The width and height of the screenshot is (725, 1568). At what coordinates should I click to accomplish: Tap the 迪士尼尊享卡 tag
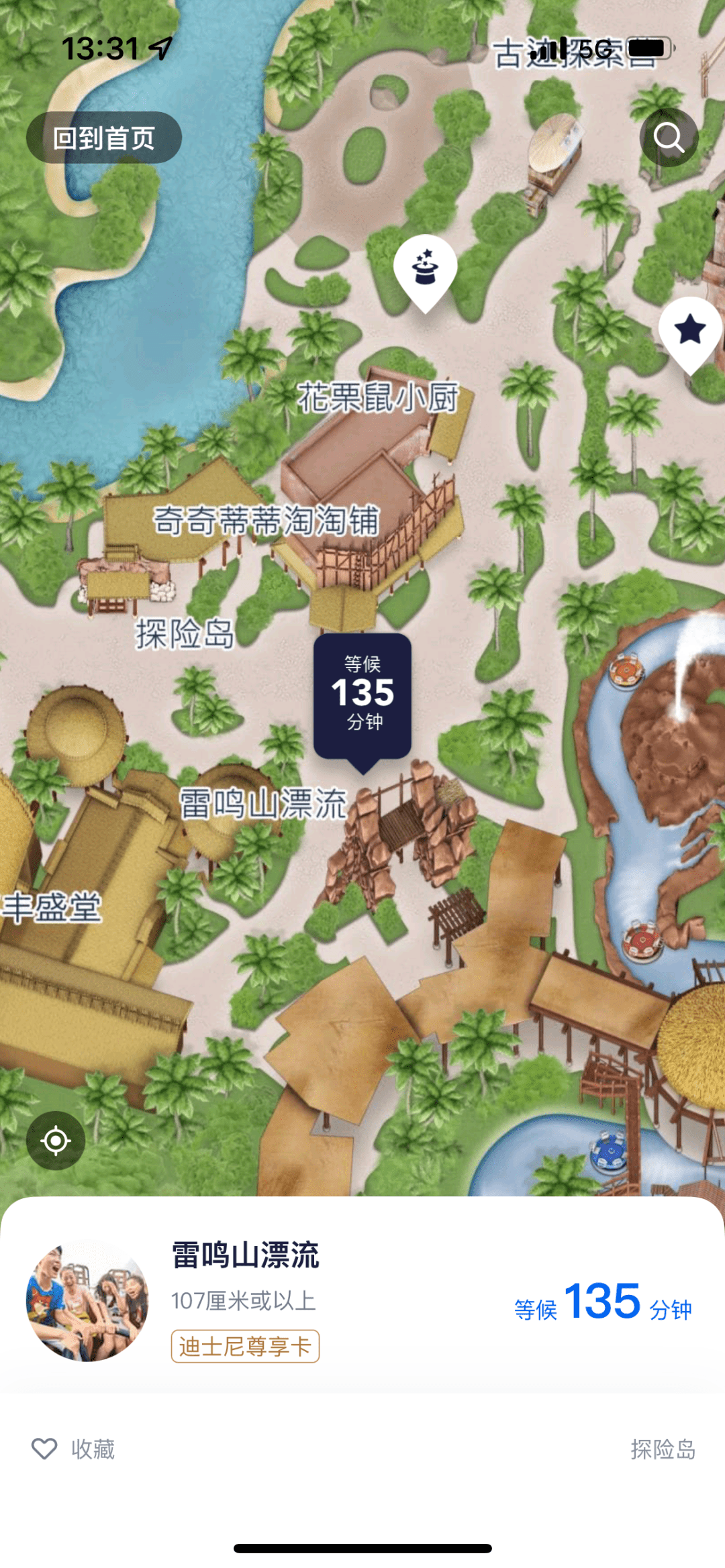pyautogui.click(x=245, y=1347)
